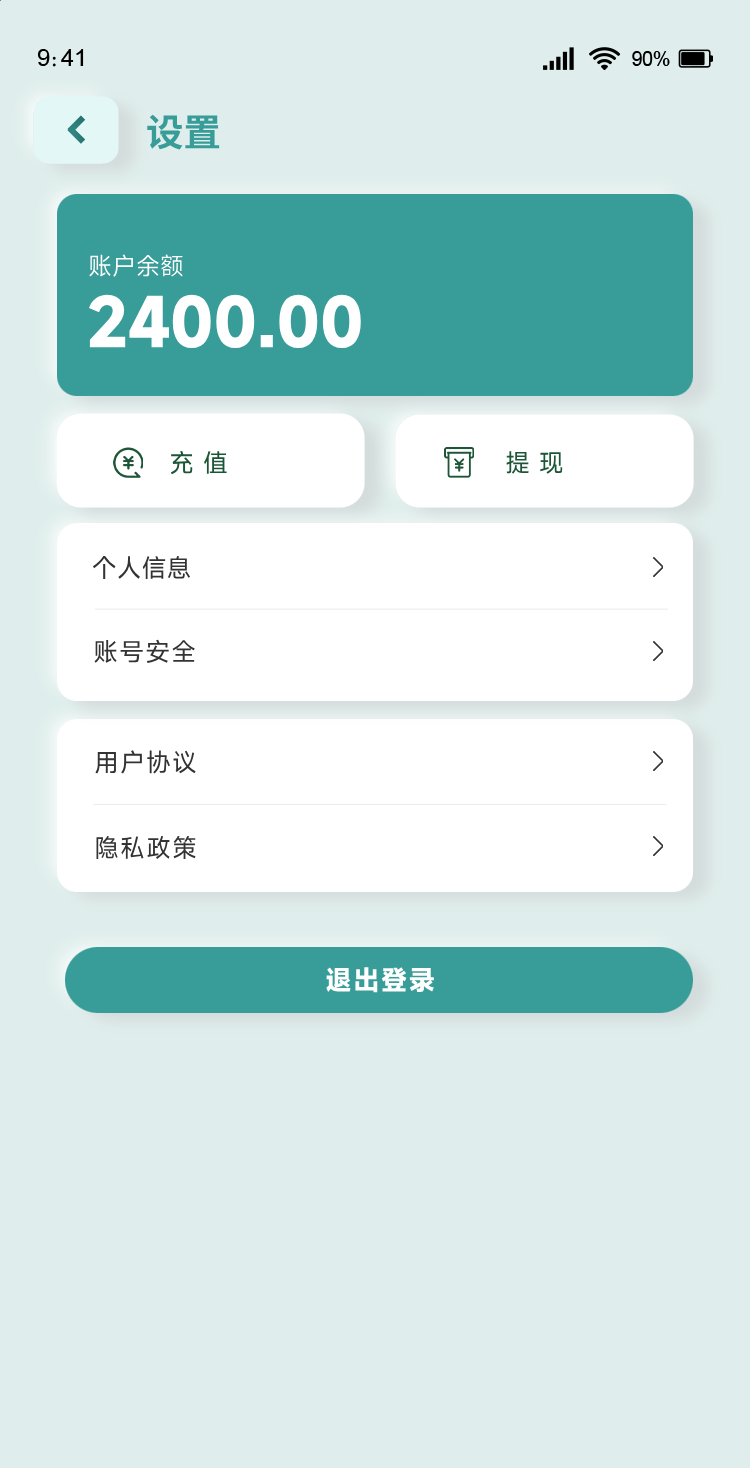Screen dimensions: 750x1468
Task: Select the 个人信息 list item
Action: tap(375, 567)
